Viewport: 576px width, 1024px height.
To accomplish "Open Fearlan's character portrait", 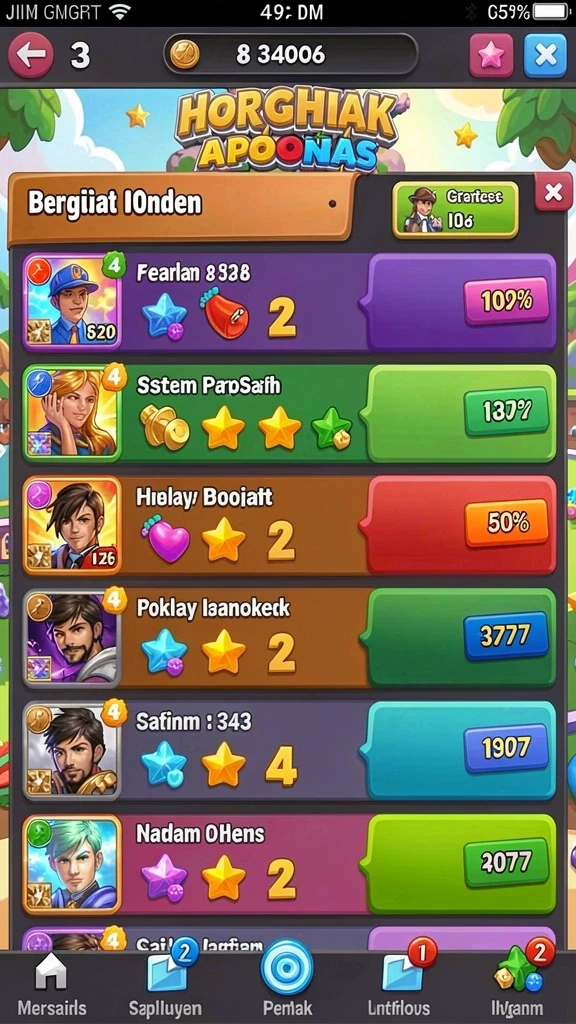I will click(x=72, y=302).
